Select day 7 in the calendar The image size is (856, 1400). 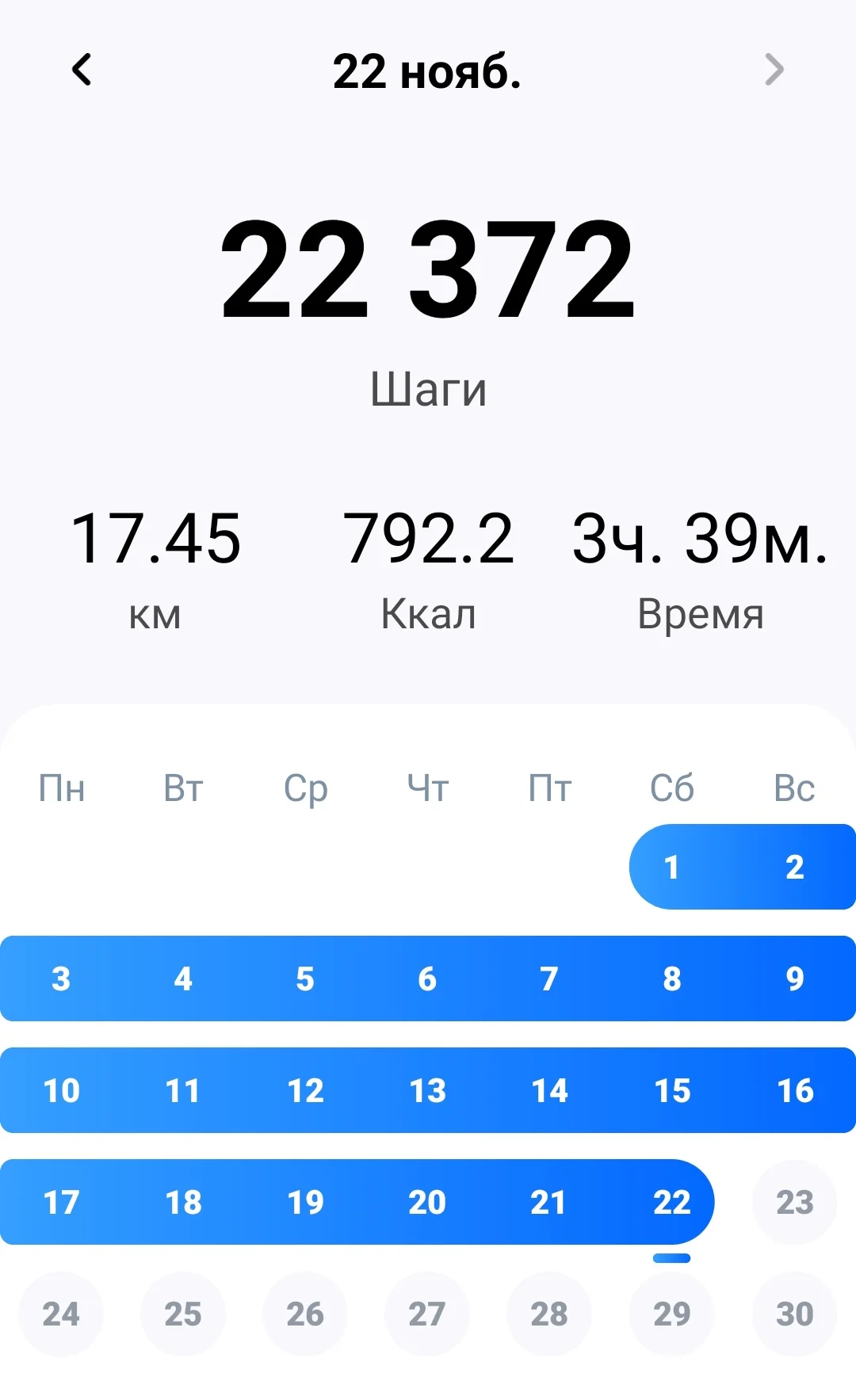click(549, 978)
